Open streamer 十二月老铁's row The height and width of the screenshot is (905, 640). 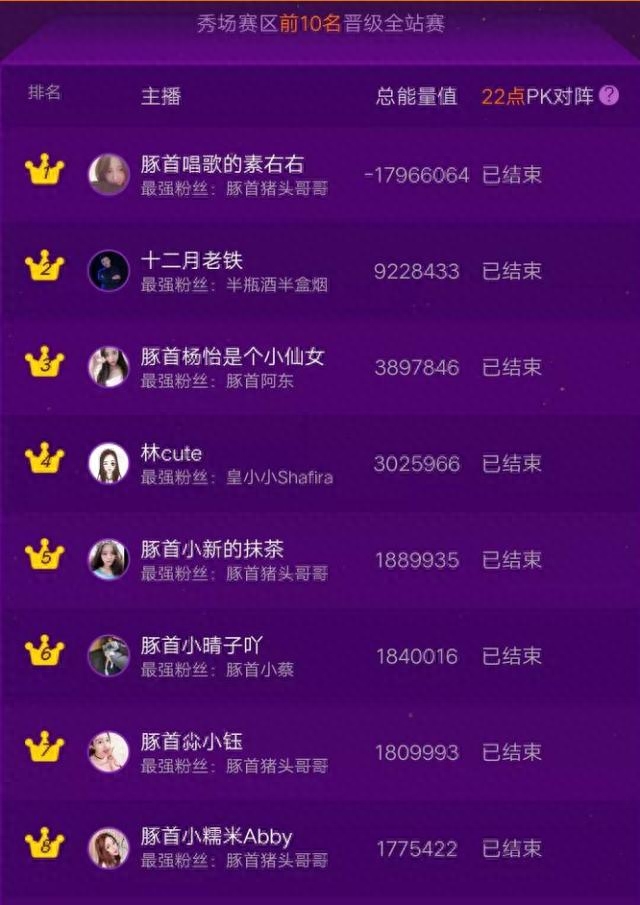(192, 261)
